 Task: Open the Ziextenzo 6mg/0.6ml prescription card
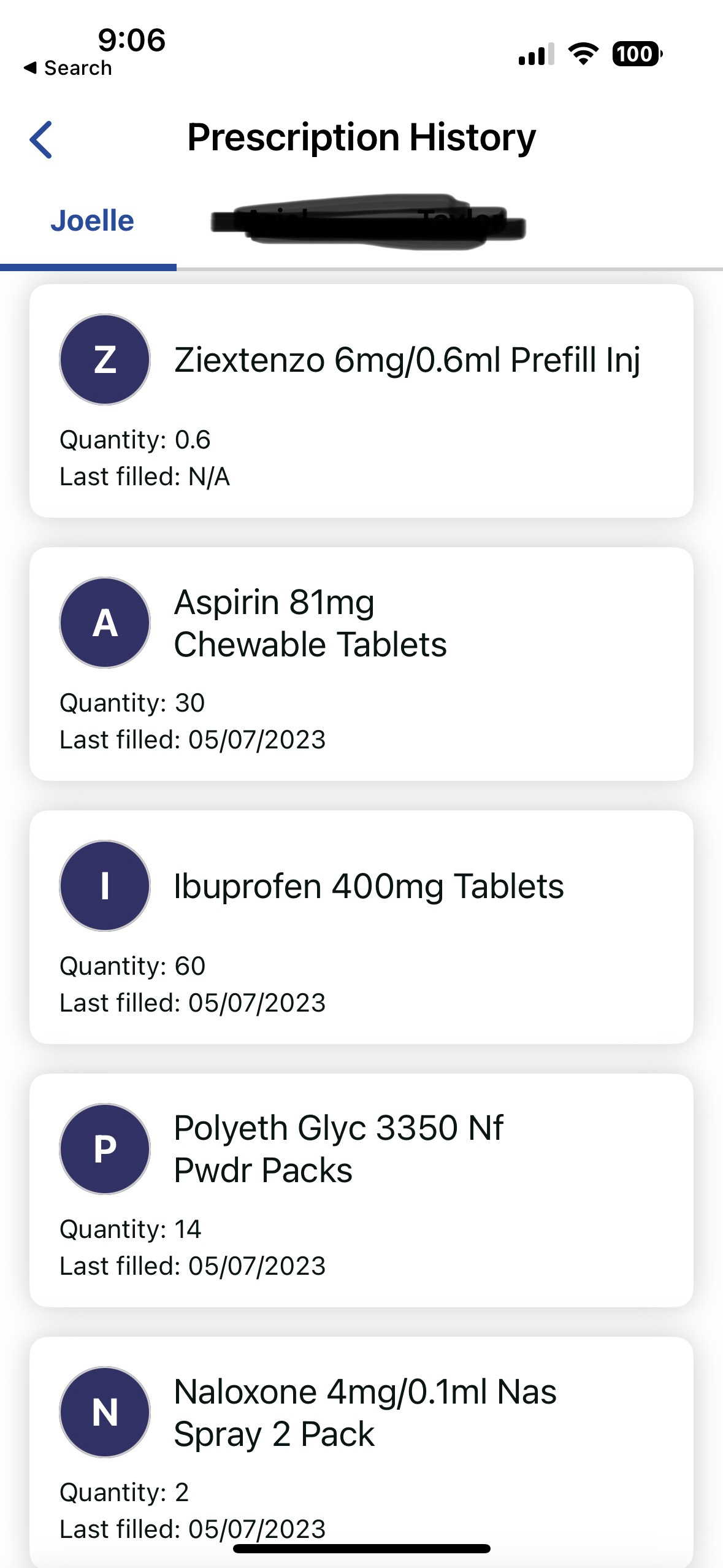click(361, 401)
